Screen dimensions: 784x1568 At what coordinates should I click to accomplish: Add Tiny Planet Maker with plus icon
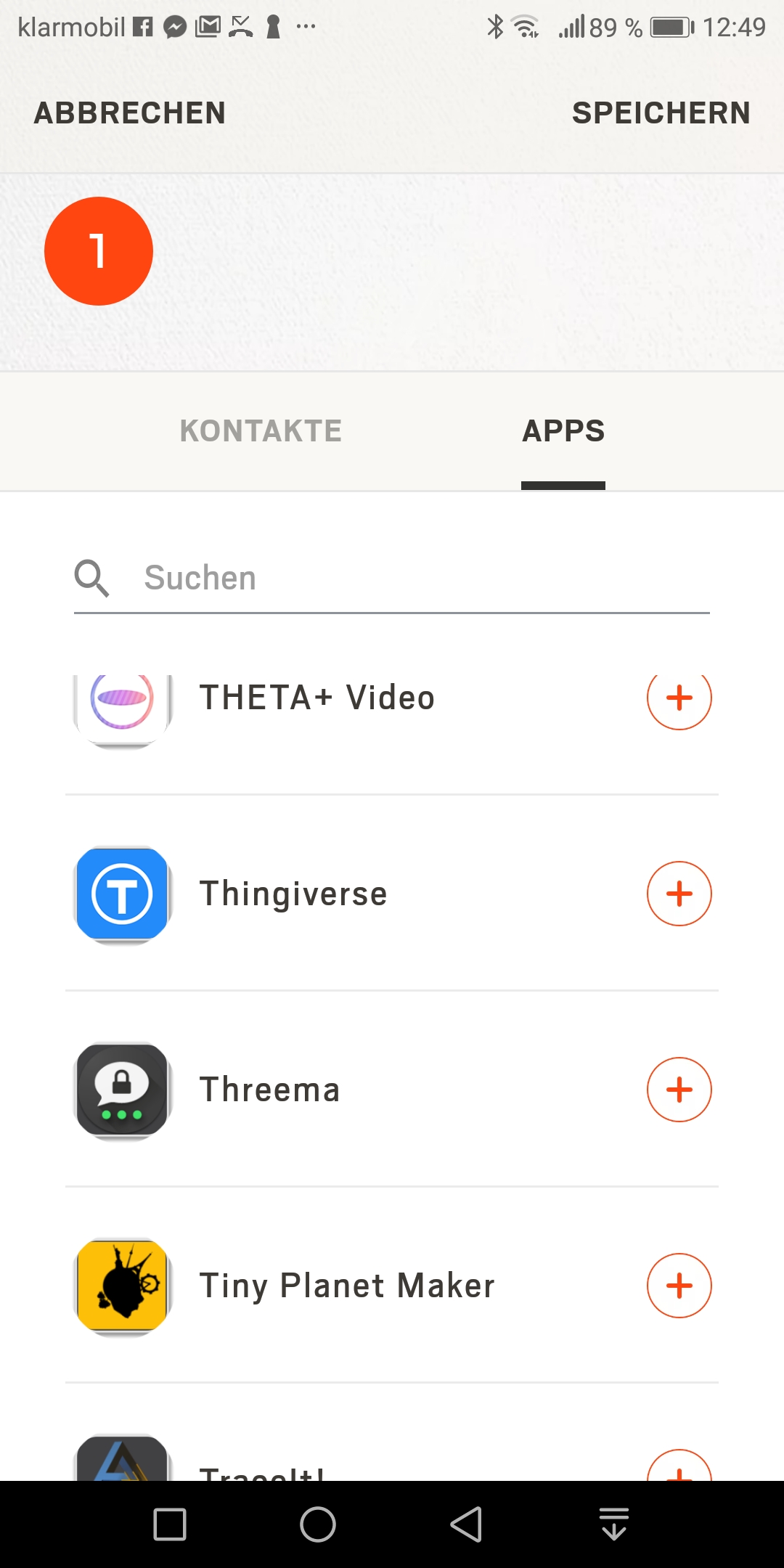point(679,1286)
